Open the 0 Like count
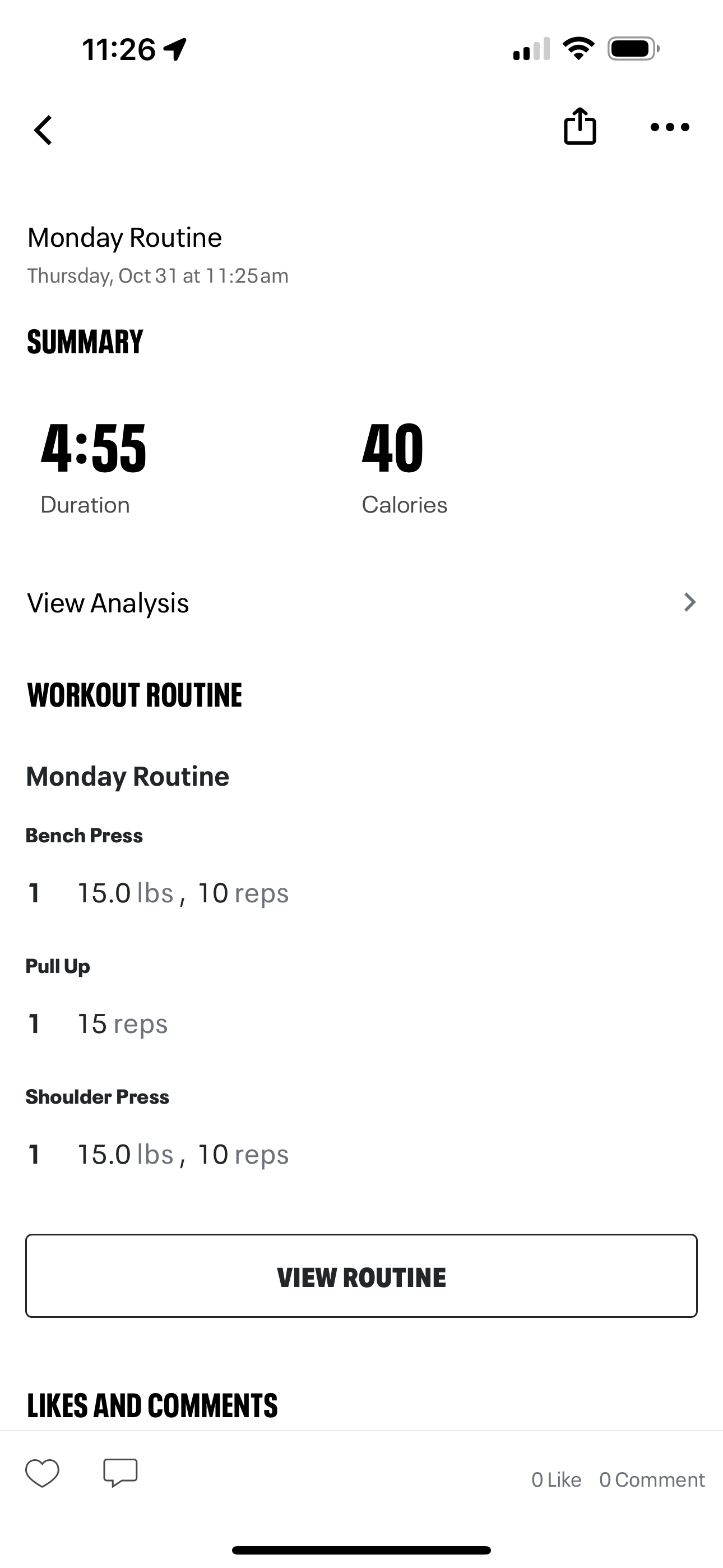Screen dimensions: 723x1568 tap(555, 1480)
